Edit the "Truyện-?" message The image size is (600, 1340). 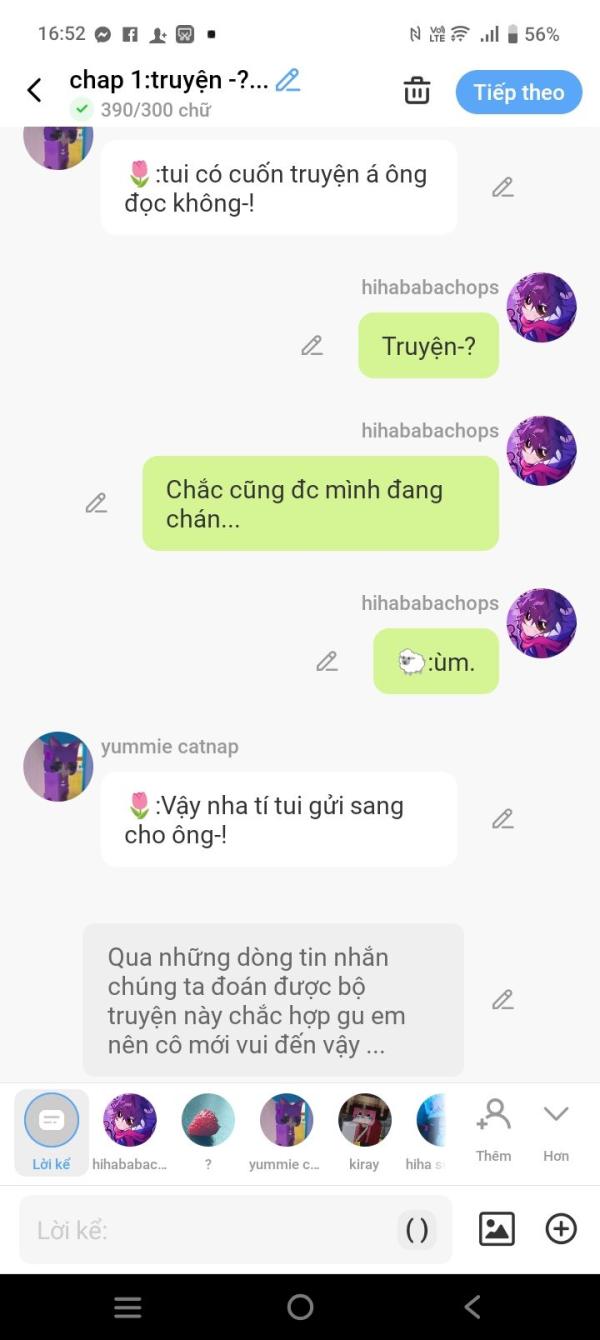click(312, 346)
